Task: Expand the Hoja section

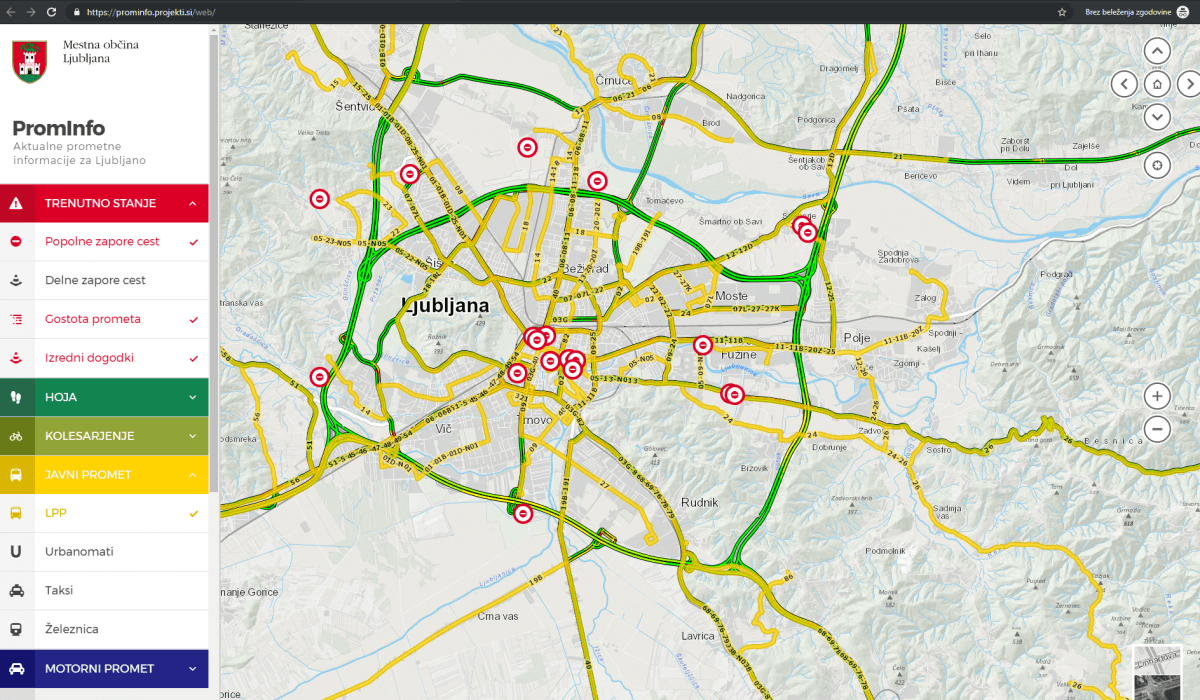Action: point(104,397)
